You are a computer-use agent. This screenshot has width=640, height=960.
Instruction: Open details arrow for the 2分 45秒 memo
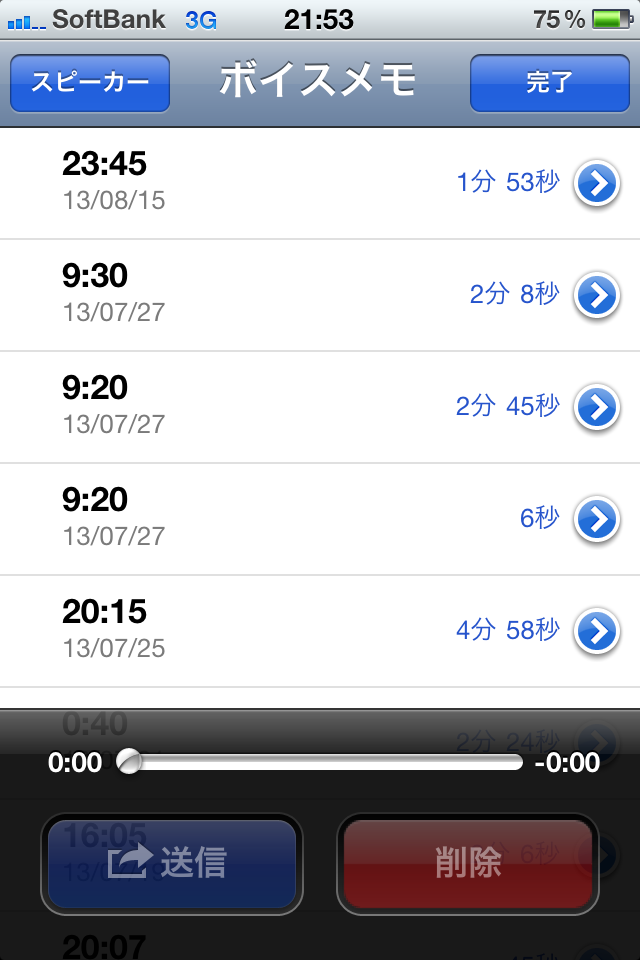click(596, 407)
